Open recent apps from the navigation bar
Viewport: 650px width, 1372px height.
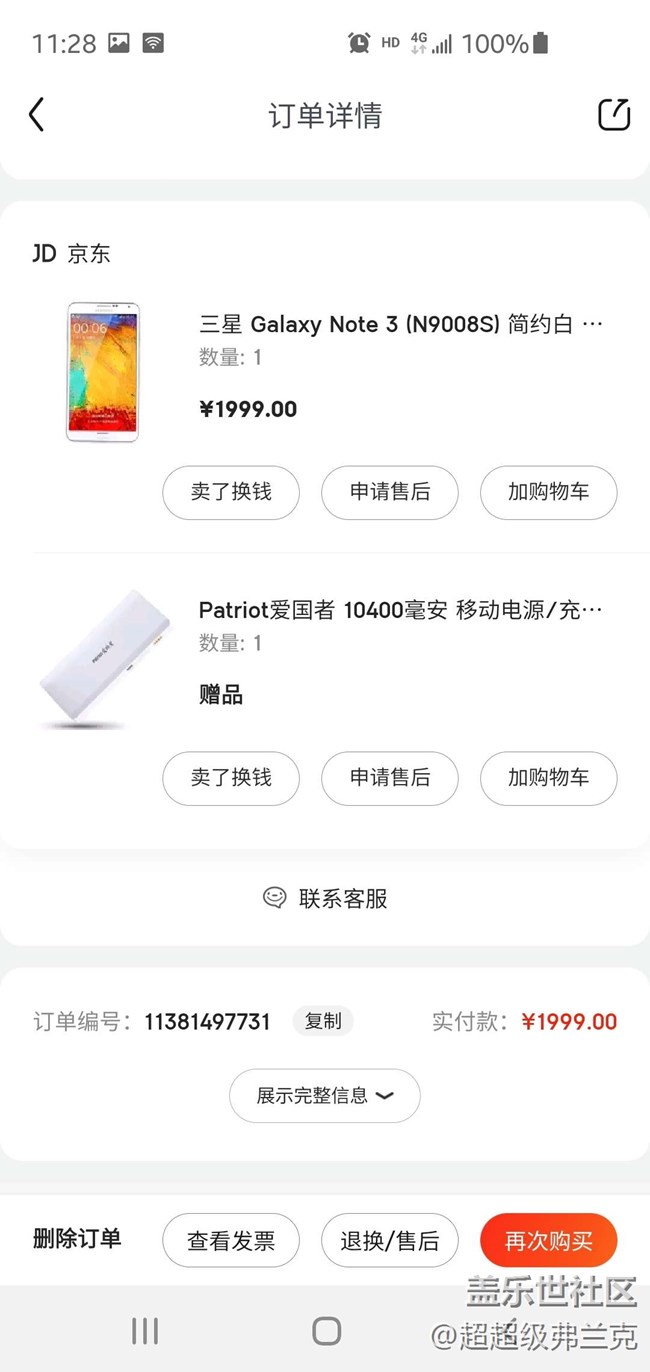(x=145, y=1331)
